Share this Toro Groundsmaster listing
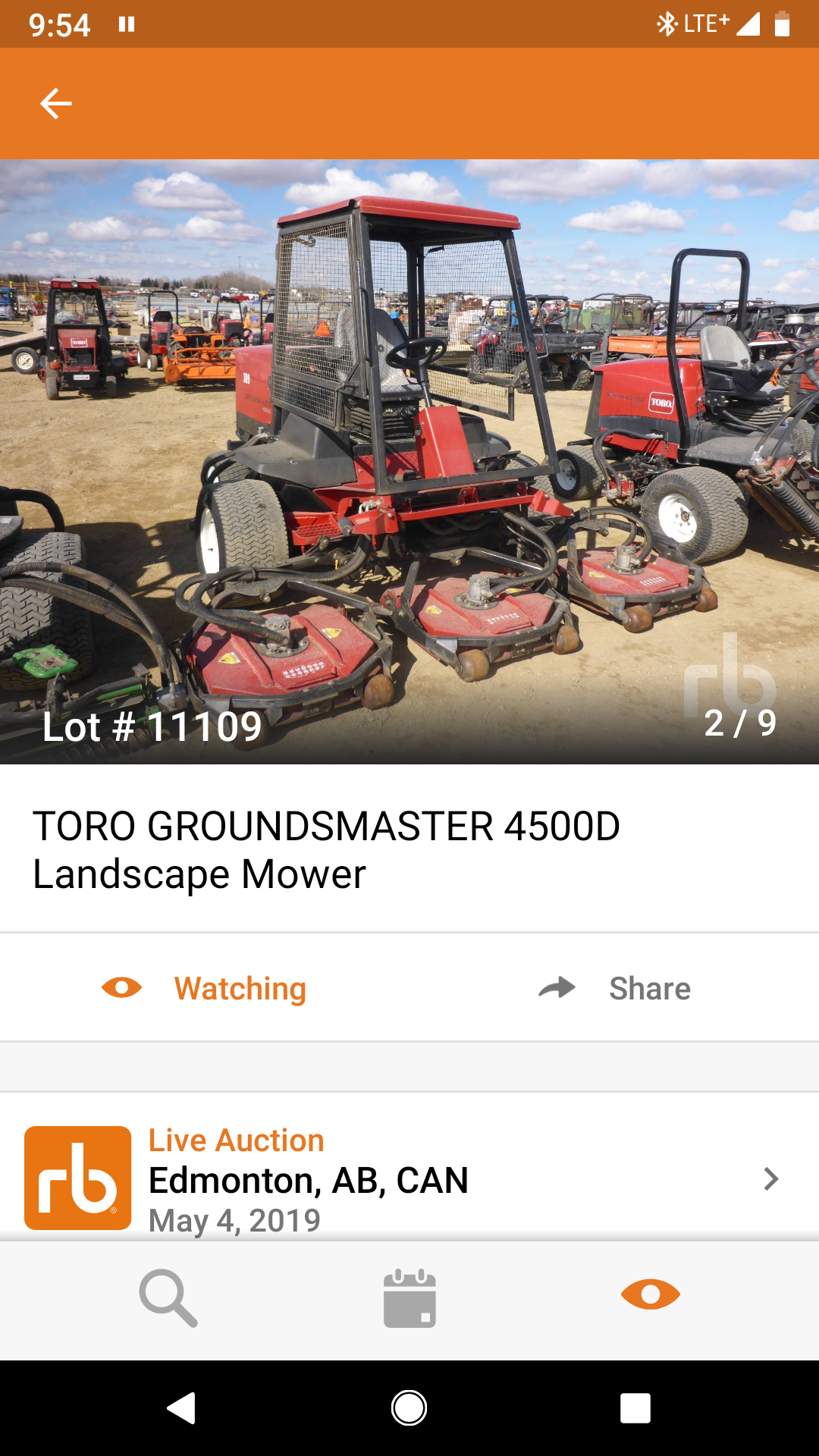Viewport: 819px width, 1456px height. click(614, 988)
